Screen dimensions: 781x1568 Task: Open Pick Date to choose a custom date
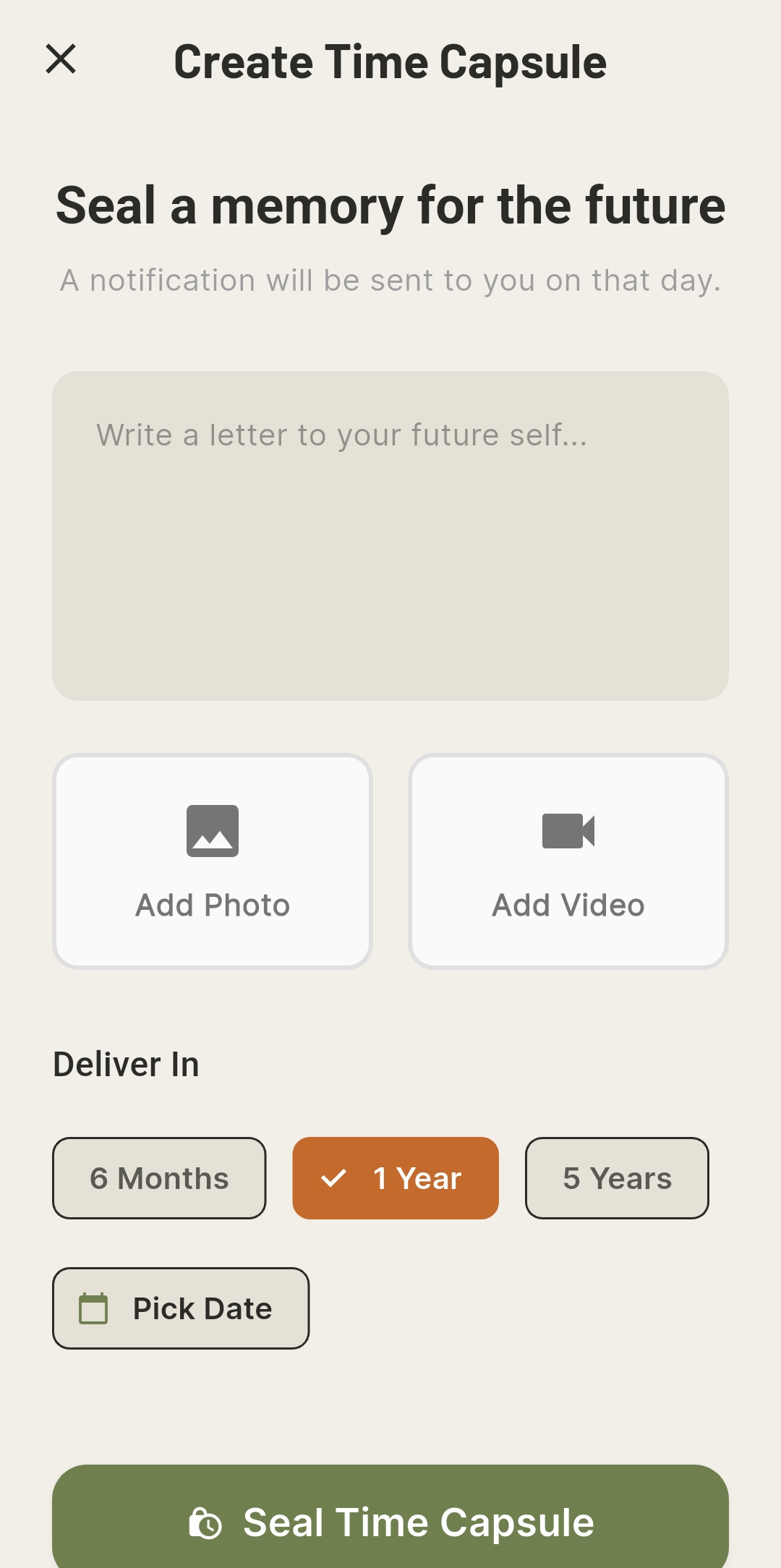click(181, 1308)
